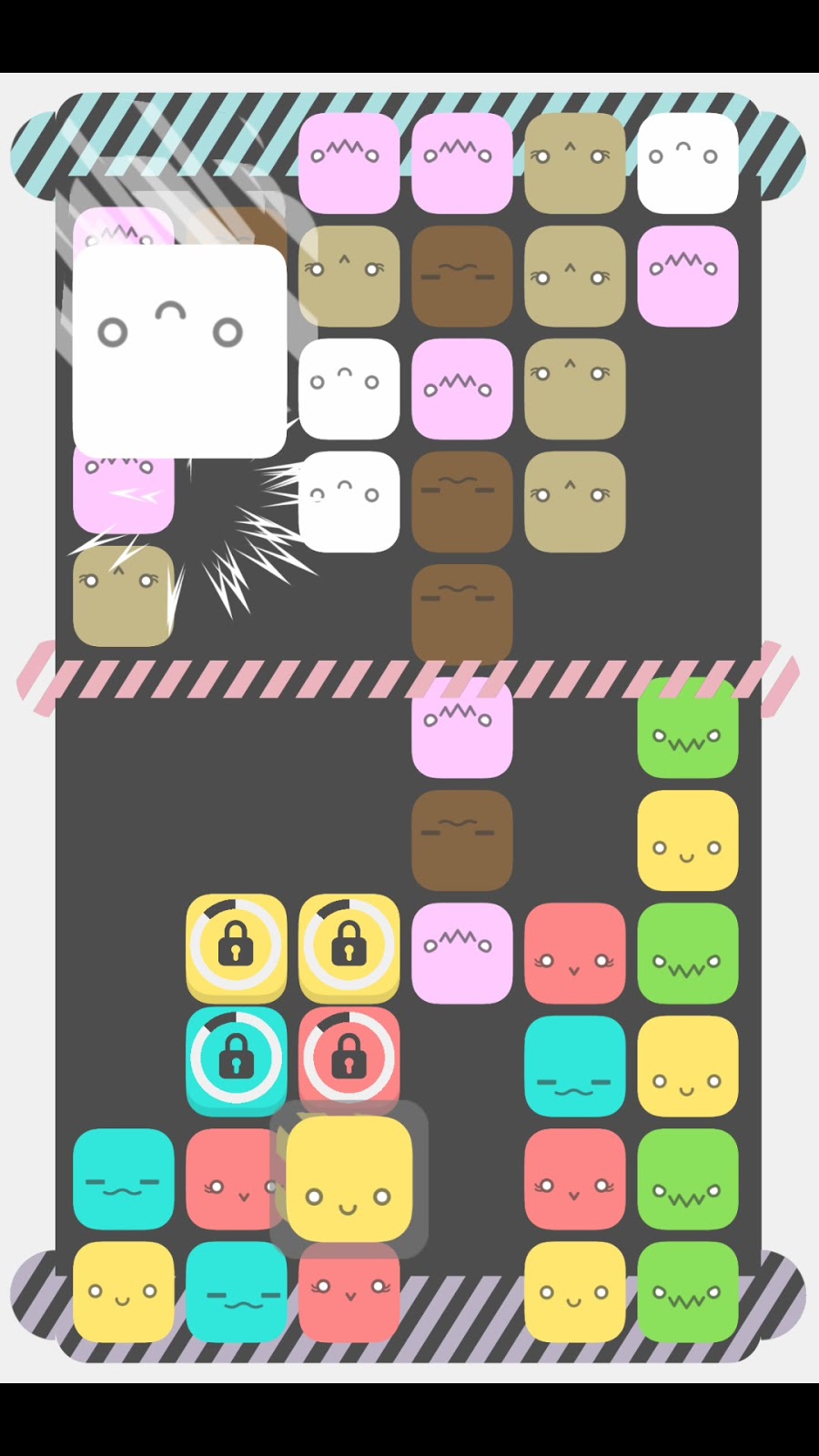Viewport: 819px width, 1456px height.
Task: Tap the enlarged yellow smiling block
Action: [349, 1178]
